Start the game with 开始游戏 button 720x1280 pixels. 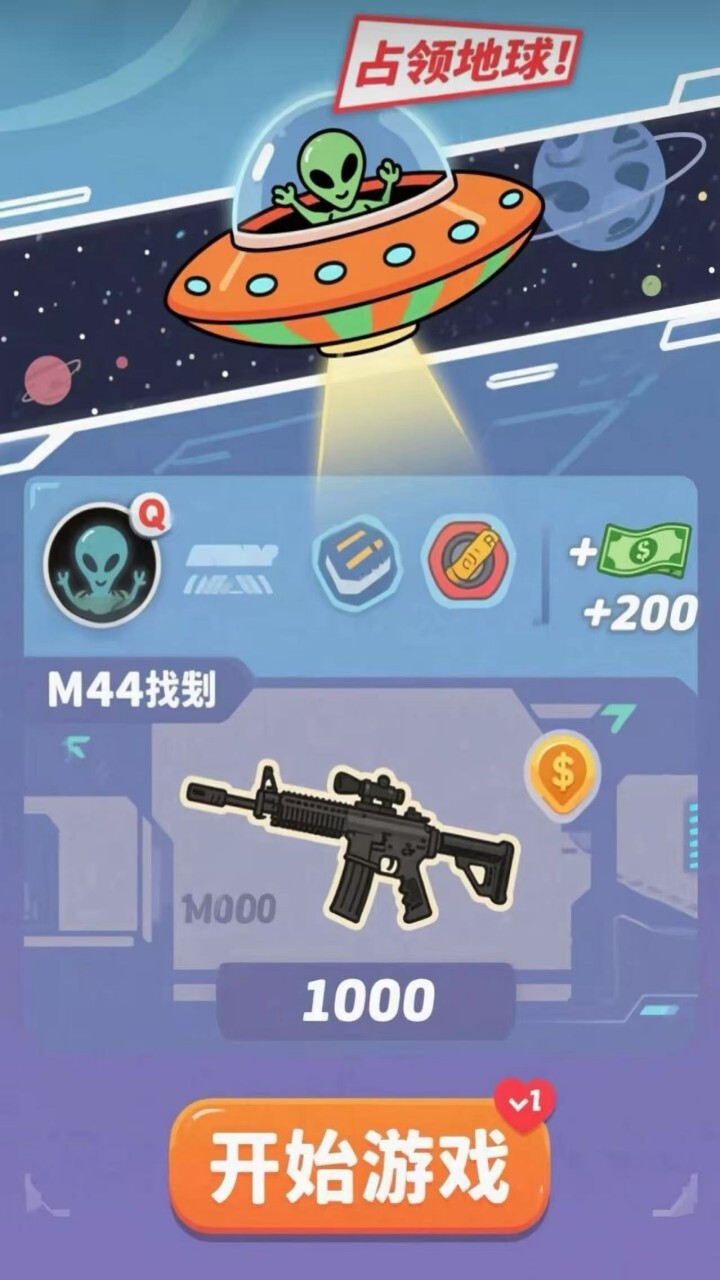[360, 1166]
